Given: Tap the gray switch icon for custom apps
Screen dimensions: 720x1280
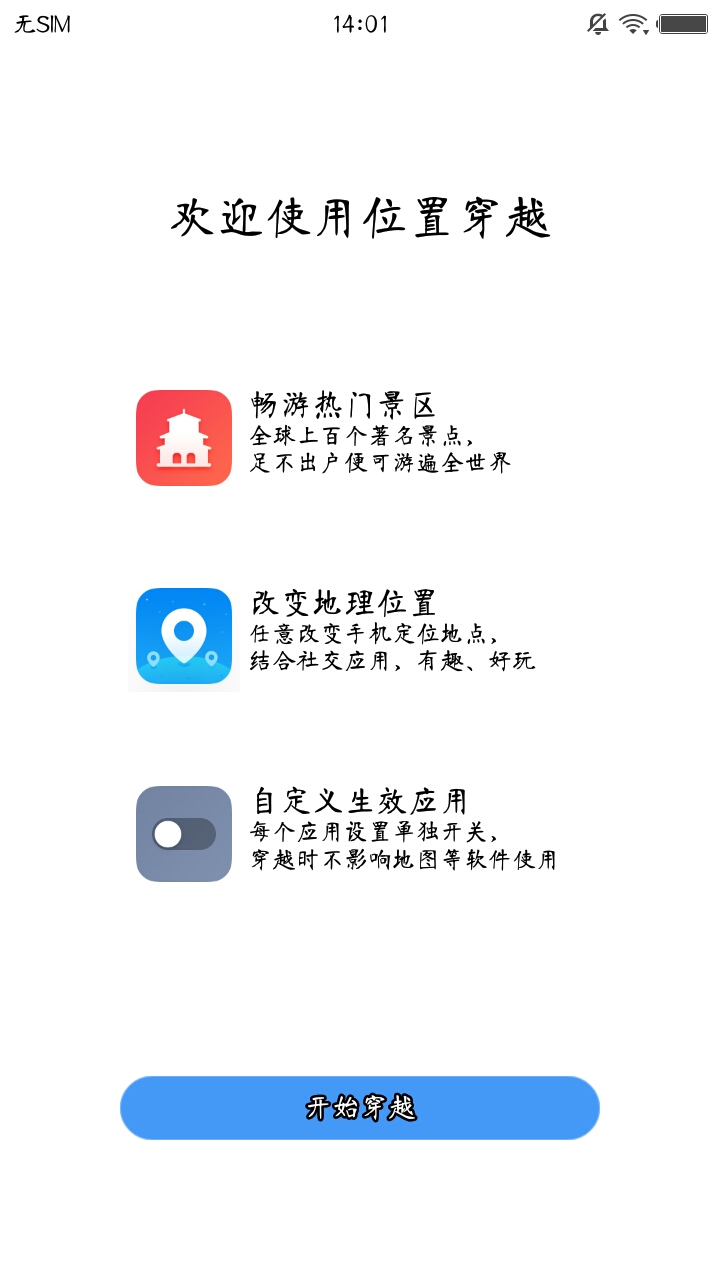Looking at the screenshot, I should point(183,833).
